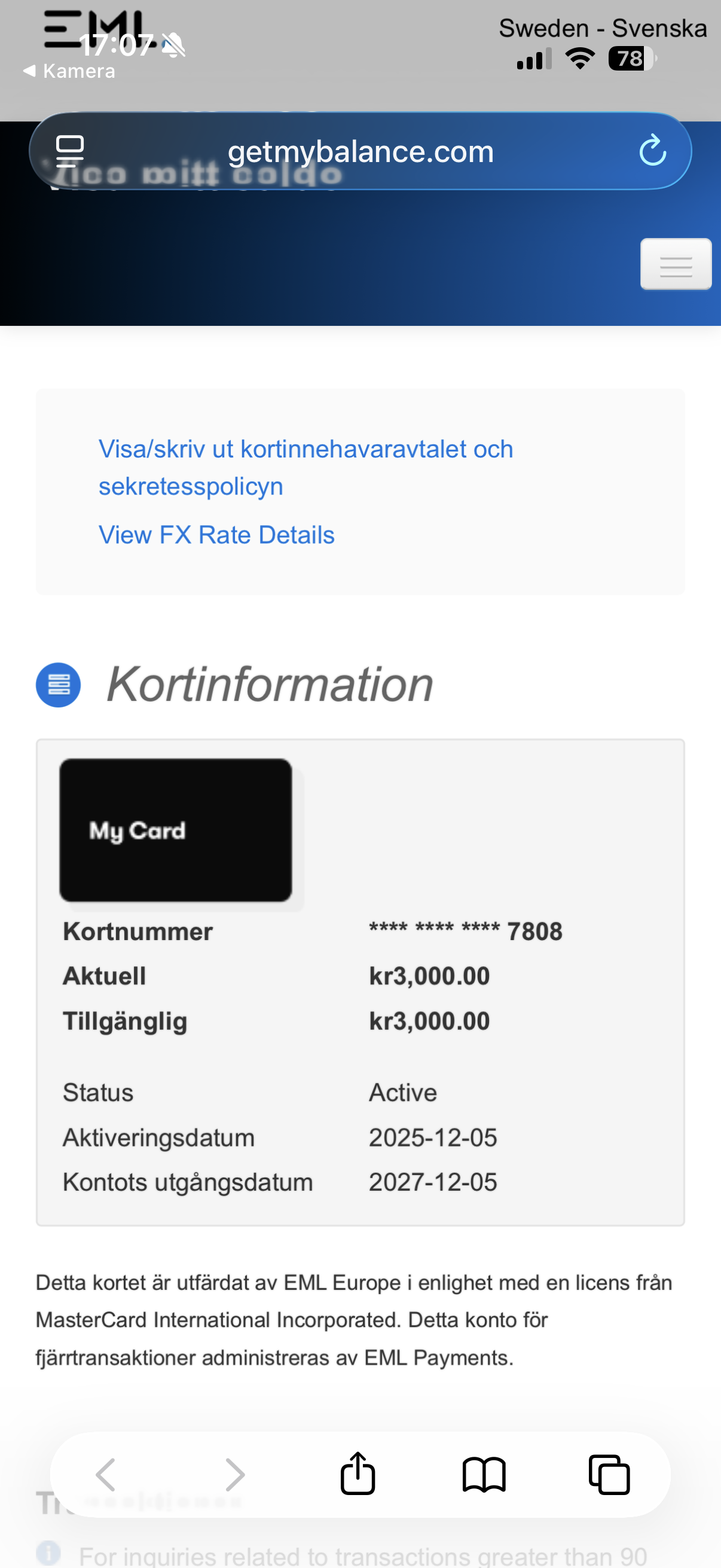The image size is (721, 1568).
Task: Tap the getmybalance.com address field
Action: [x=360, y=152]
